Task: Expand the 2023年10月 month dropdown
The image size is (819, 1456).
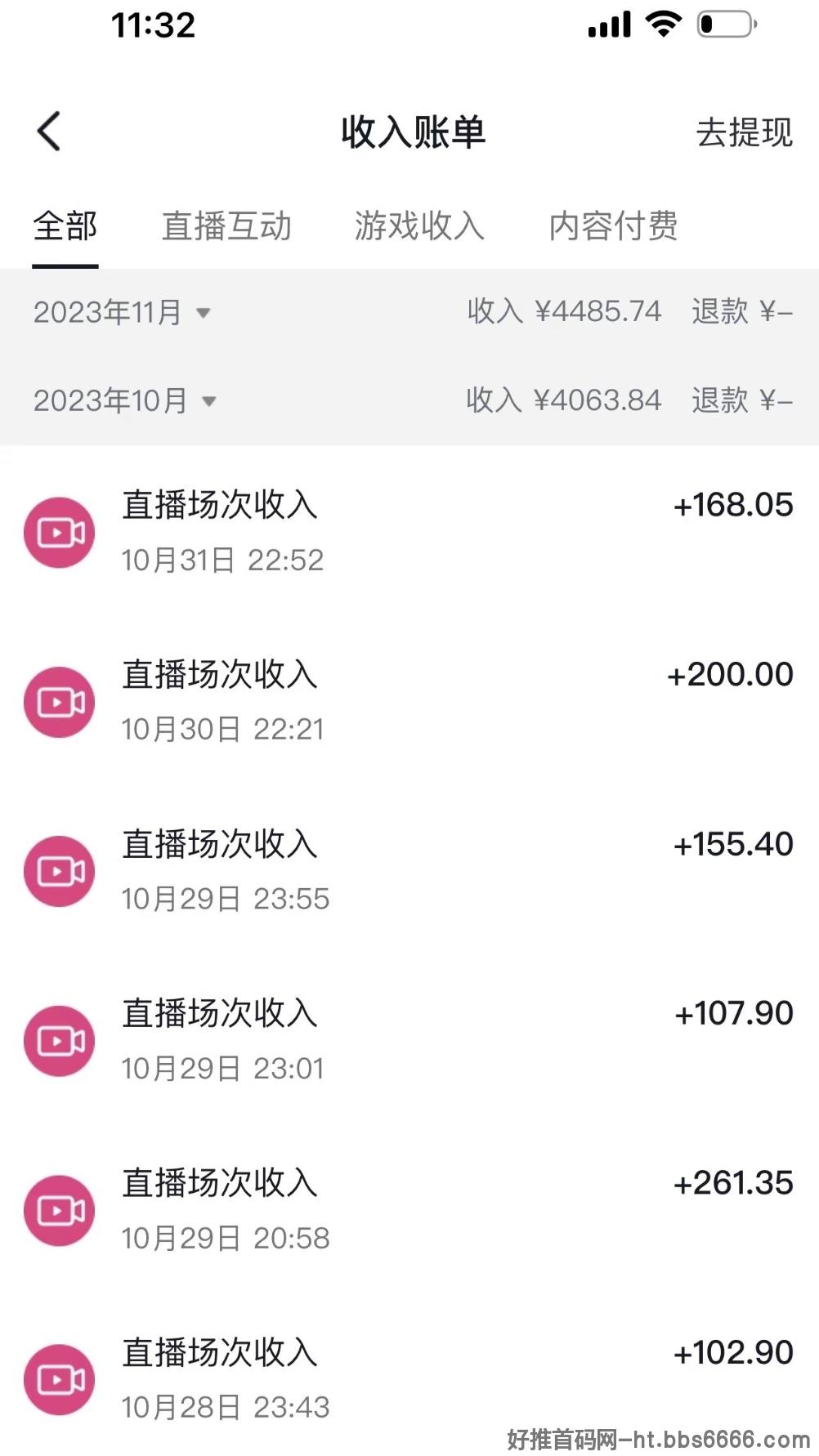Action: tap(125, 400)
